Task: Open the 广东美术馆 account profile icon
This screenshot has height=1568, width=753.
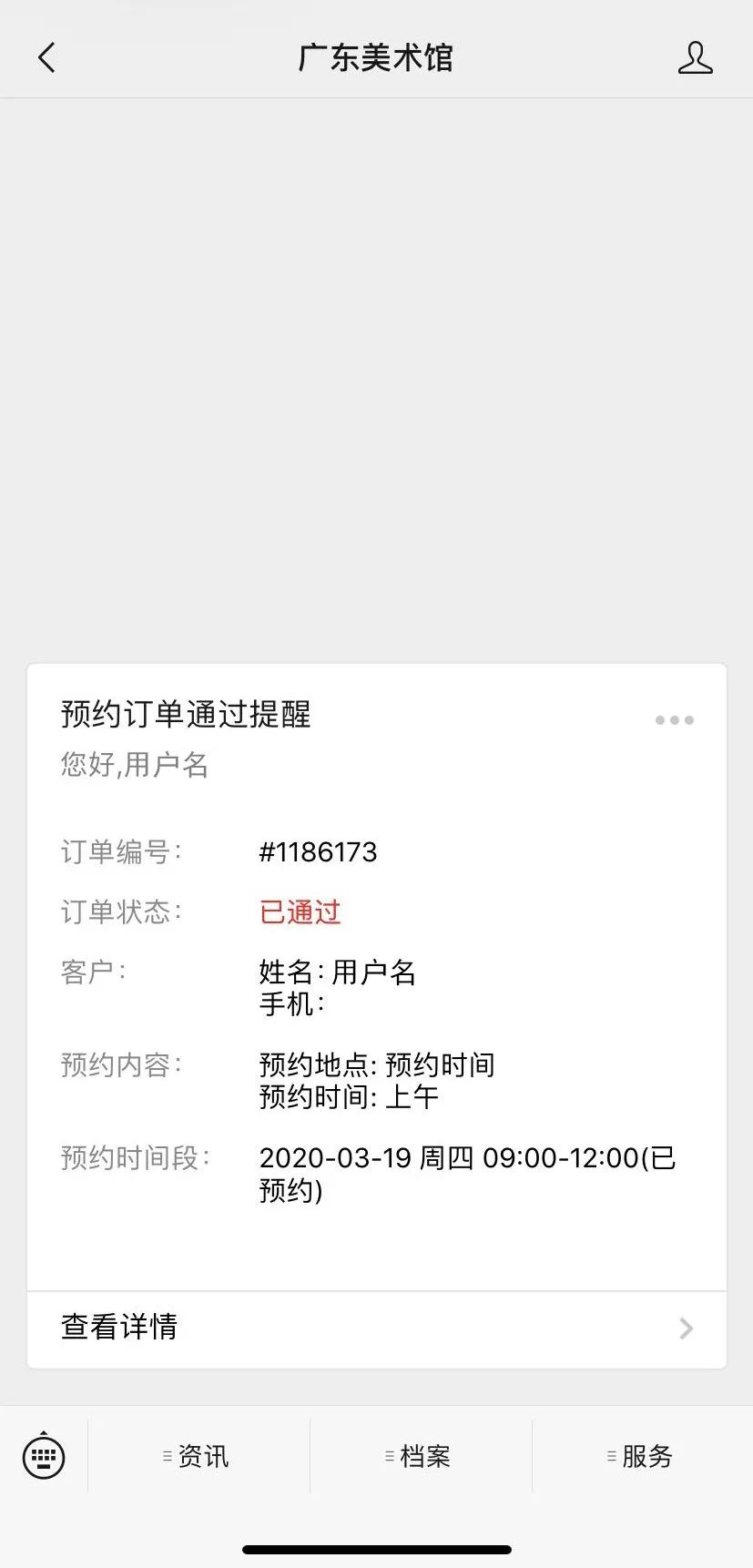Action: click(x=695, y=57)
